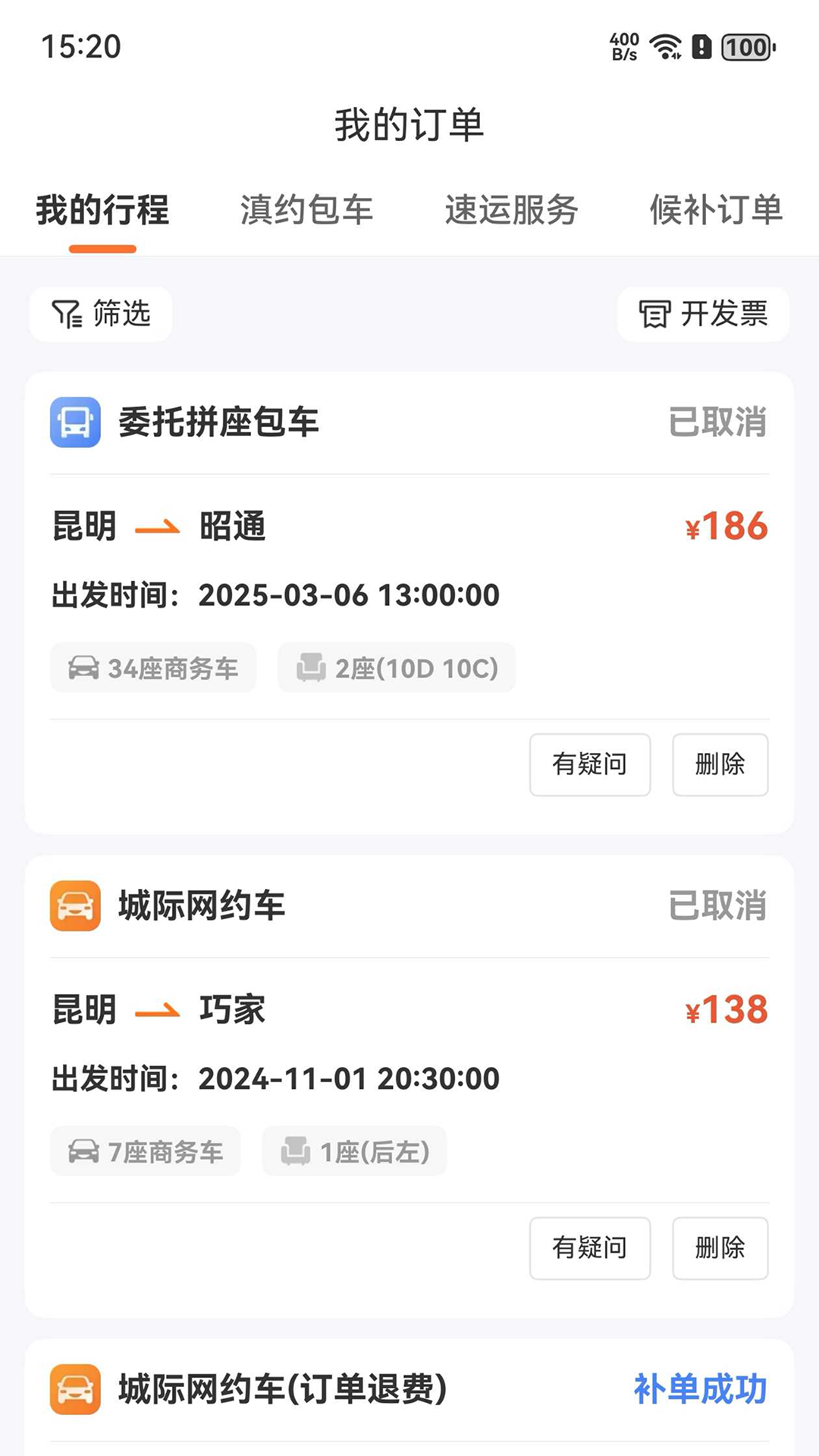The image size is (819, 1456).
Task: Click the orange arrow between 昆明 and 昭通
Action: tap(159, 527)
